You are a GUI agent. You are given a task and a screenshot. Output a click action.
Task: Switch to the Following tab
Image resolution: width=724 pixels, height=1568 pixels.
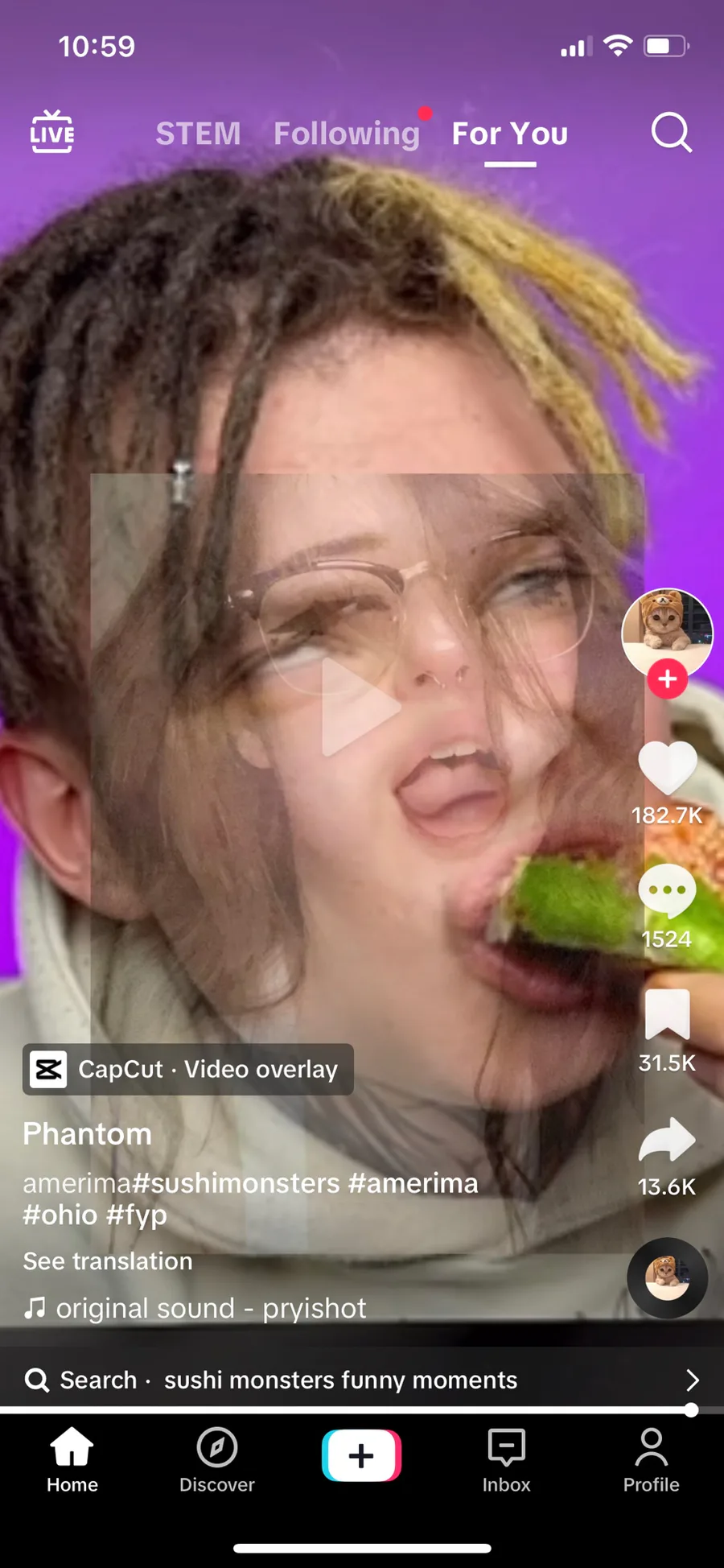[x=347, y=134]
